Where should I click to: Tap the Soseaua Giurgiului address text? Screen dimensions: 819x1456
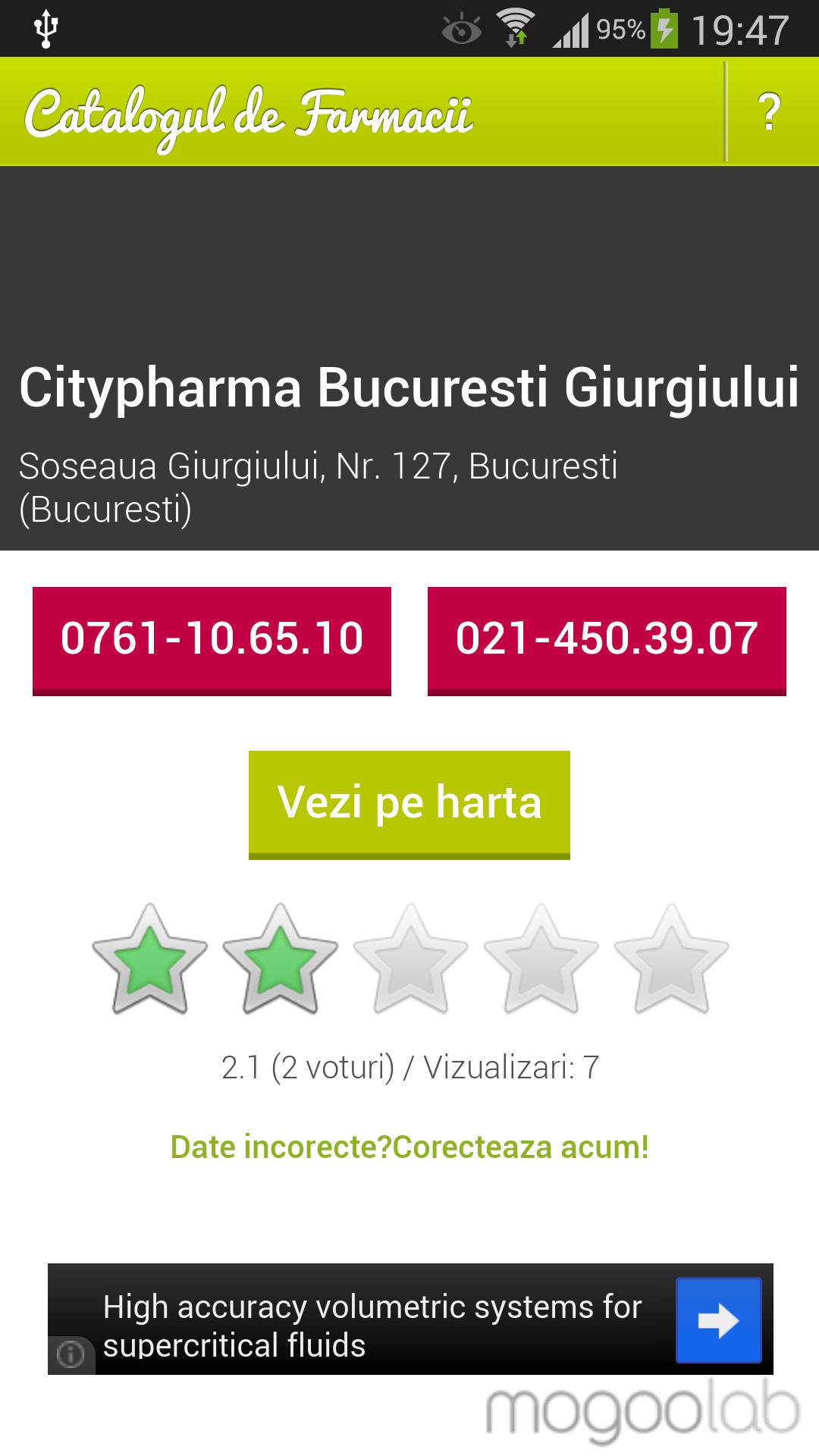point(318,468)
